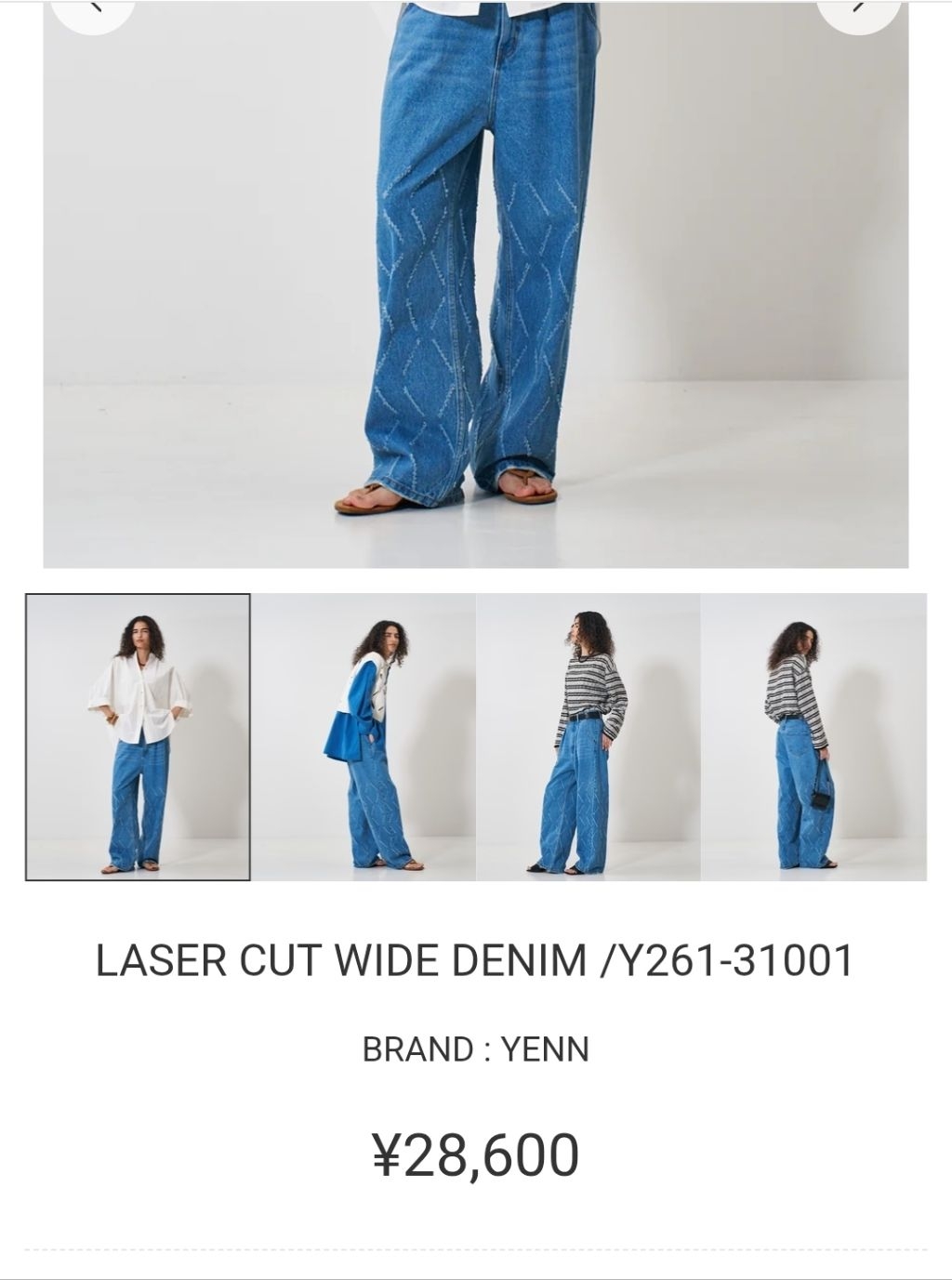Image resolution: width=952 pixels, height=1280 pixels.
Task: Select the back view thumbnail
Action: pyautogui.click(x=813, y=736)
